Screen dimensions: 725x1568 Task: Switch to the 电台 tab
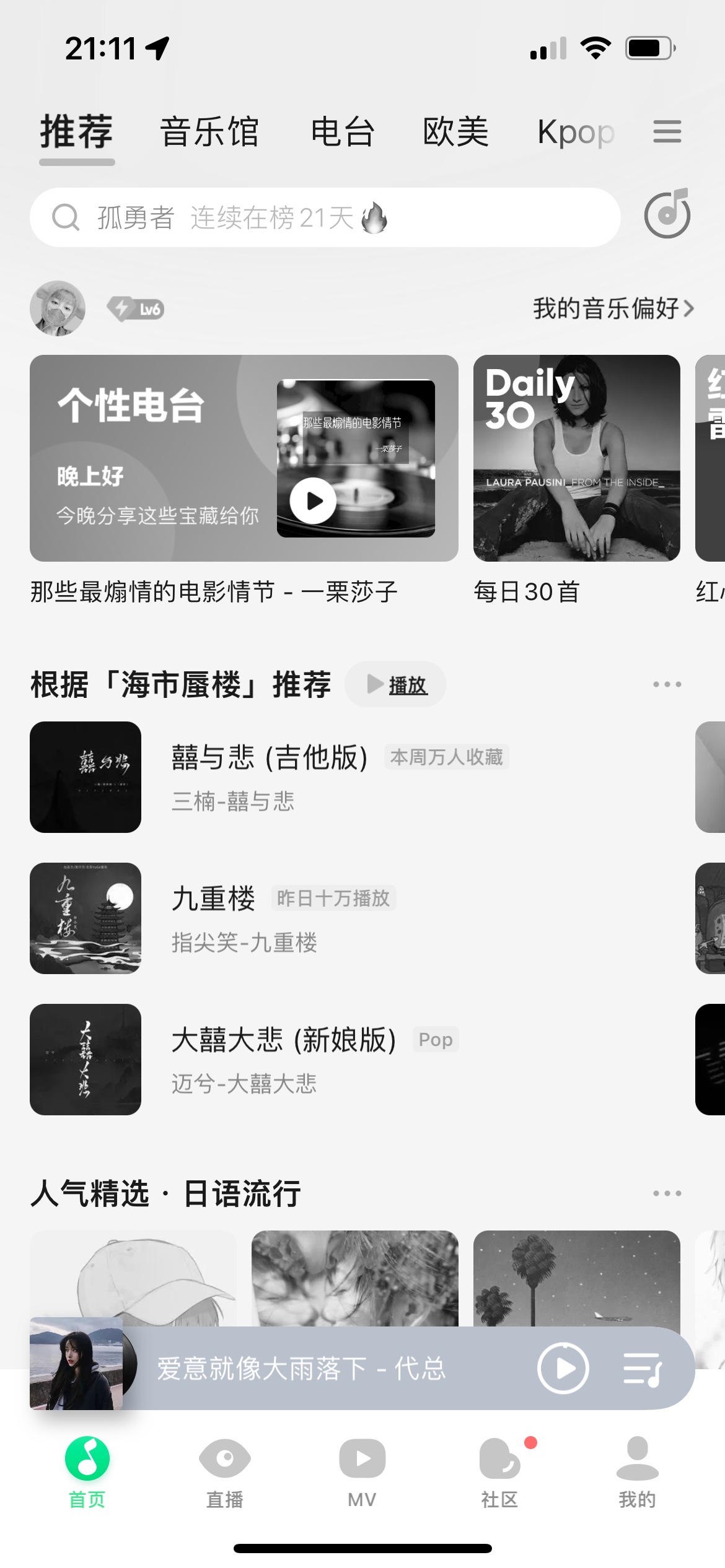point(343,132)
